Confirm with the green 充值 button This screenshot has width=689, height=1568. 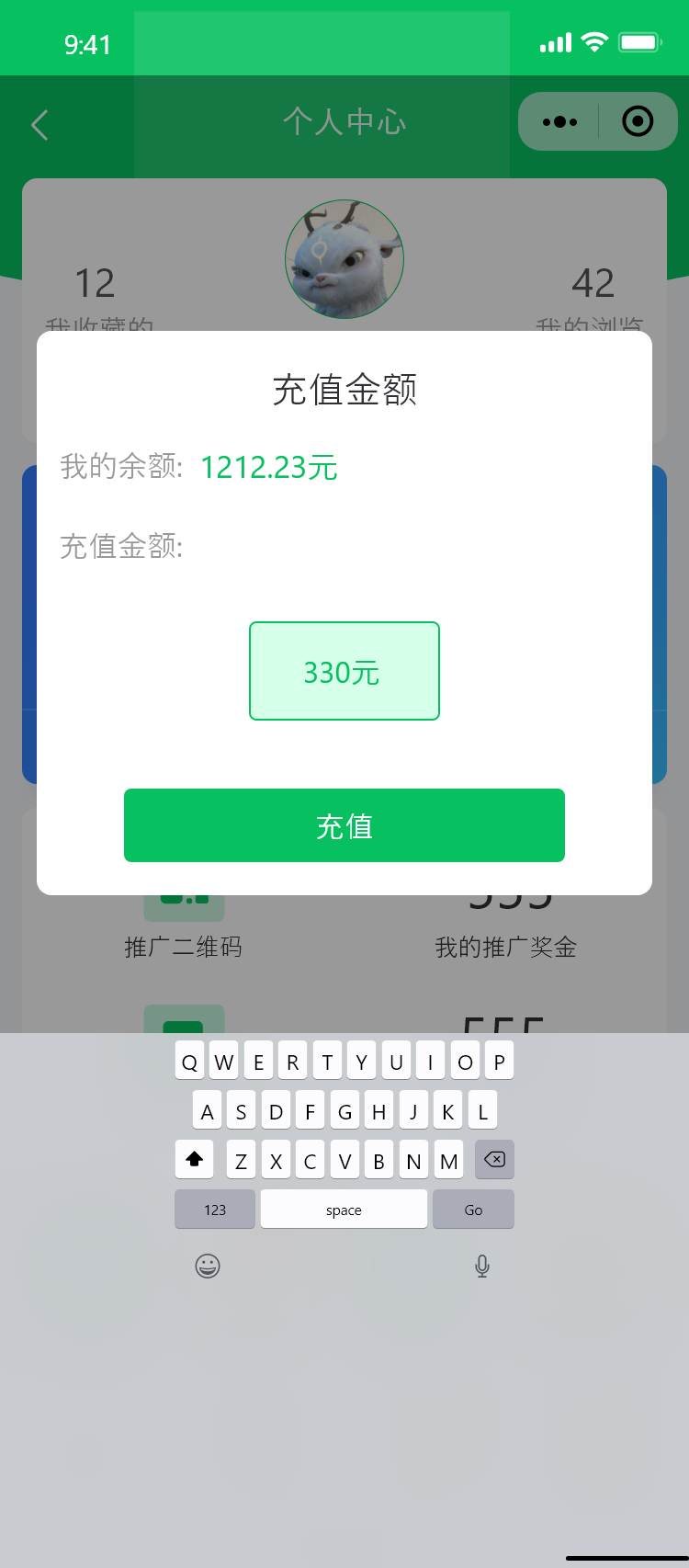(x=344, y=825)
